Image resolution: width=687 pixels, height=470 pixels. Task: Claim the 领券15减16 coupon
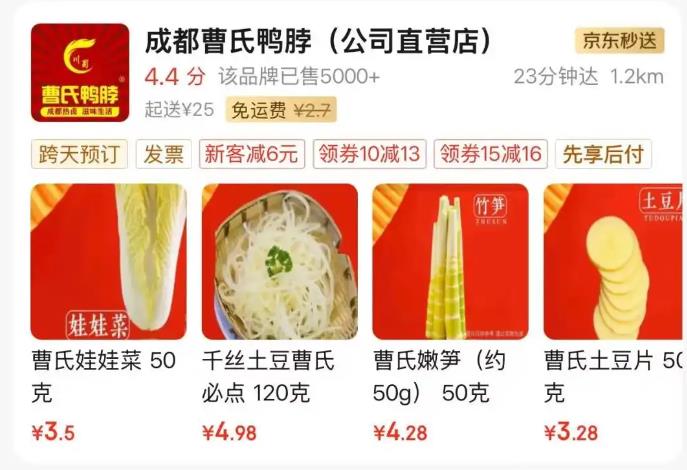491,154
